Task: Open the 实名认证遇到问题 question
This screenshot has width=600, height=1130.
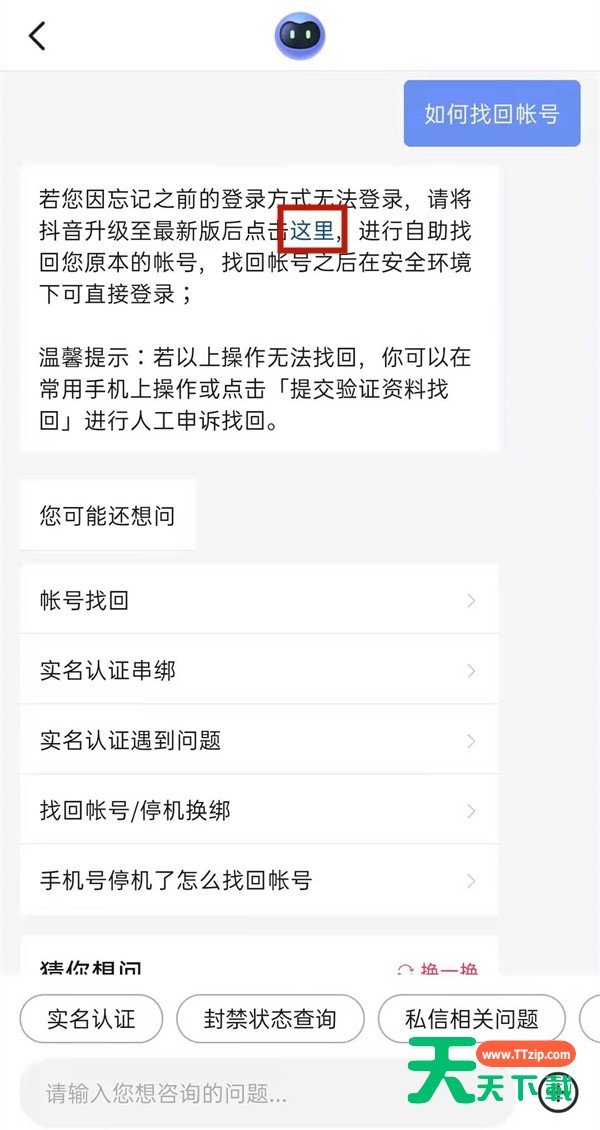Action: (258, 740)
